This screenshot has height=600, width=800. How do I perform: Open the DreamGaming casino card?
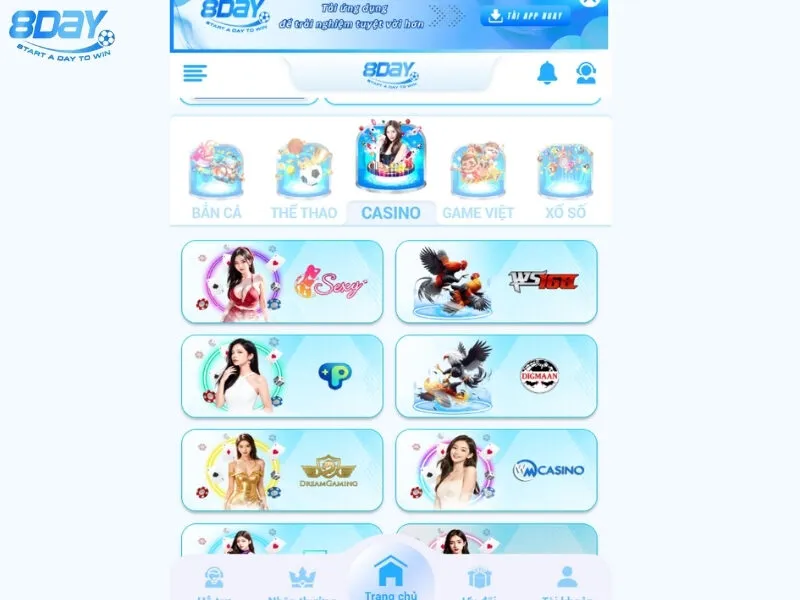tap(282, 470)
